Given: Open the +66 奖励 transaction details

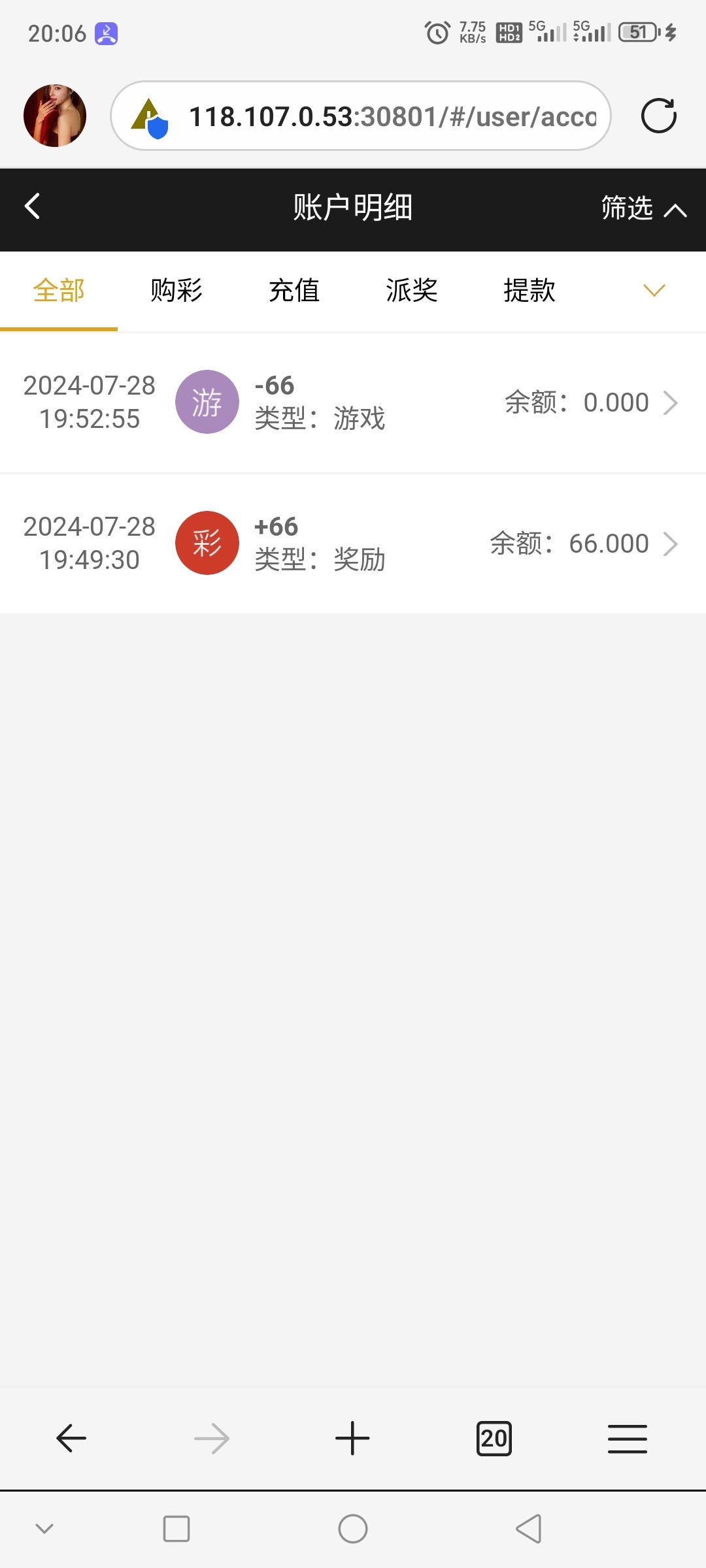Looking at the screenshot, I should tap(353, 544).
